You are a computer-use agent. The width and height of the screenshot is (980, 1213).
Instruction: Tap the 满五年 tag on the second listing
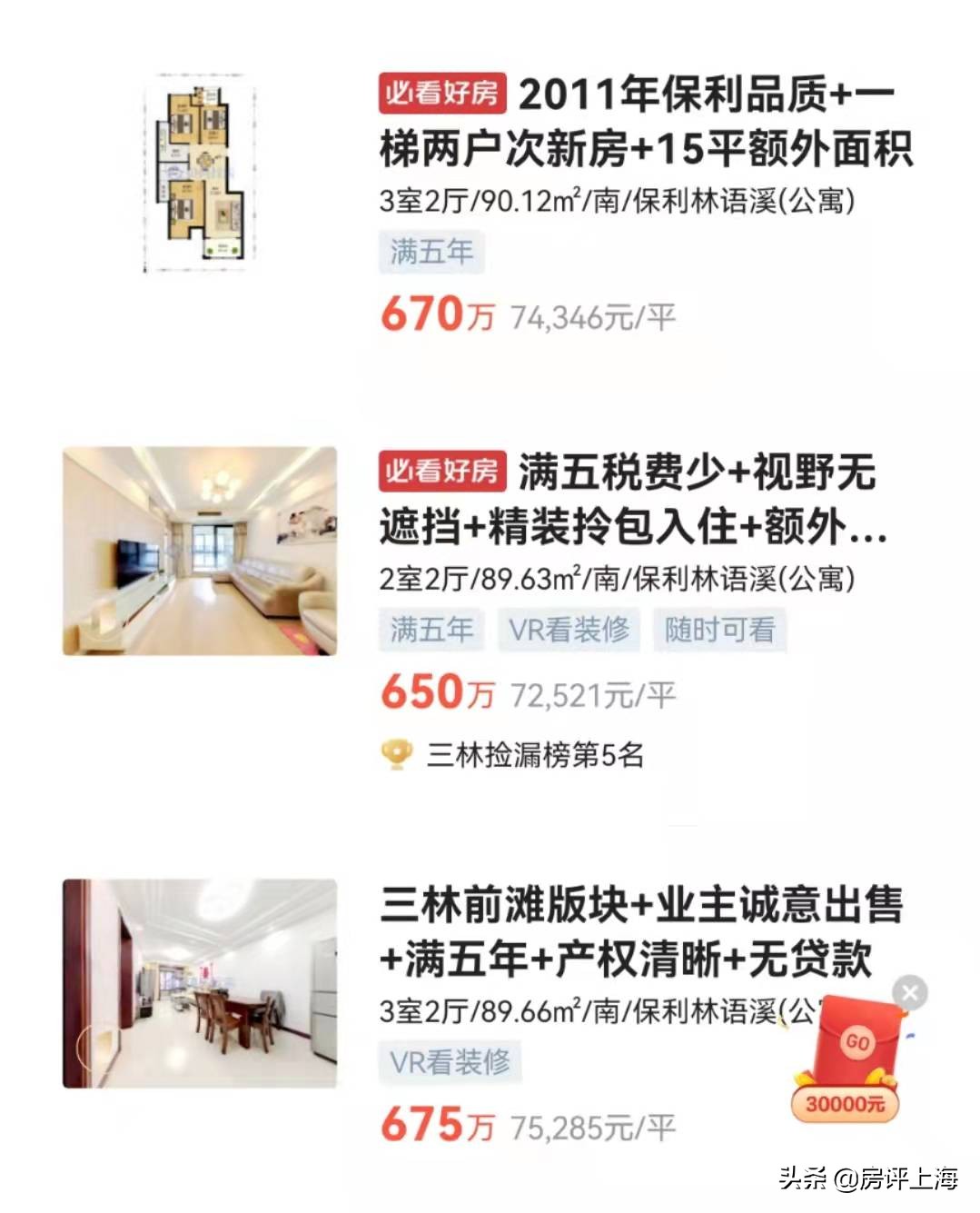coord(431,628)
